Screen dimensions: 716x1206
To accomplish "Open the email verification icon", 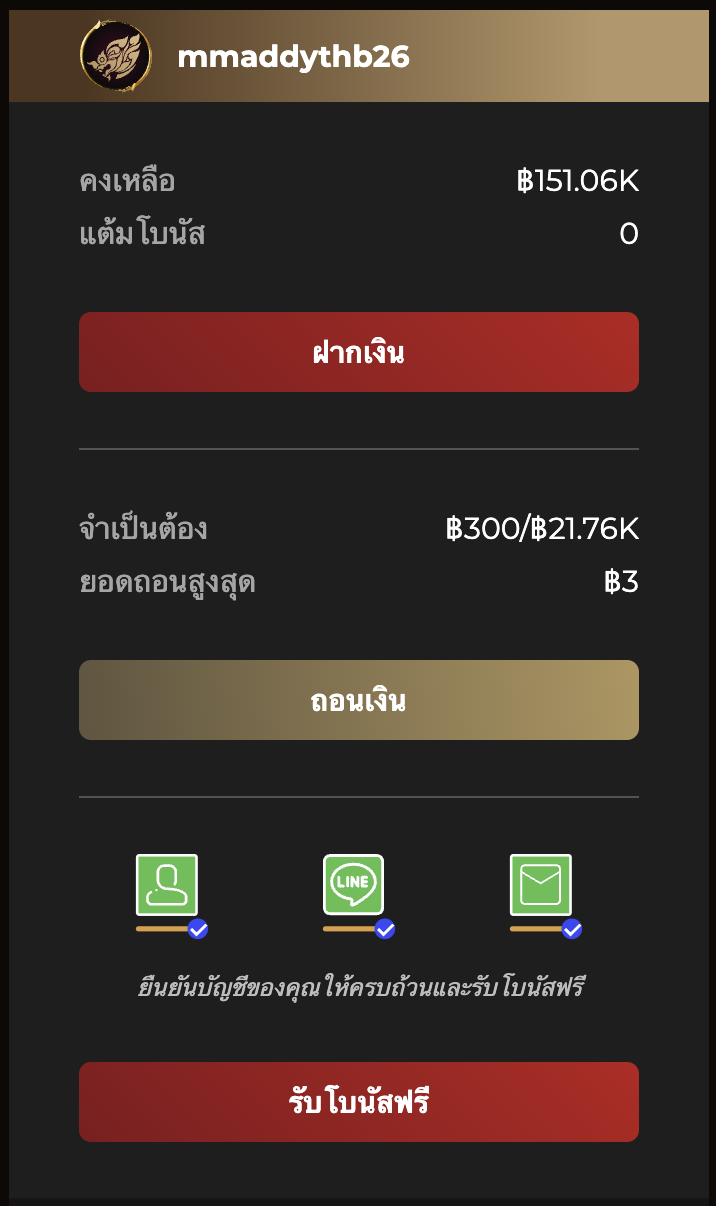I will (x=540, y=885).
